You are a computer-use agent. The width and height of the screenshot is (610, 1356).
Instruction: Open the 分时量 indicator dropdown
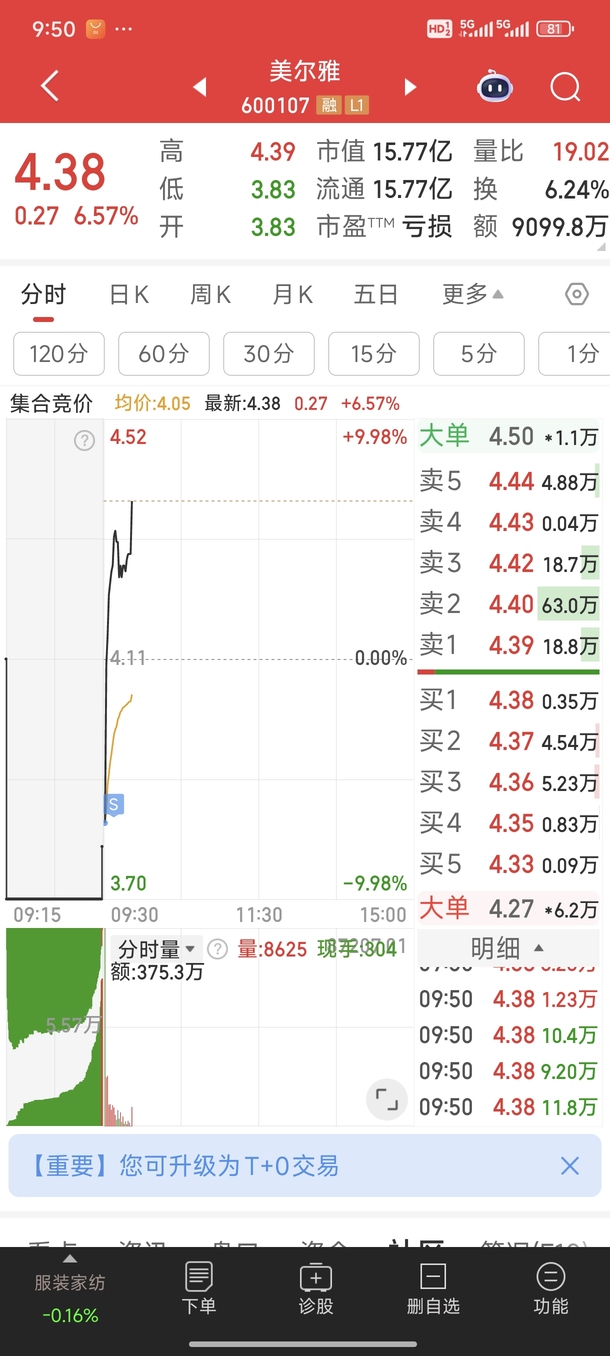tap(159, 949)
